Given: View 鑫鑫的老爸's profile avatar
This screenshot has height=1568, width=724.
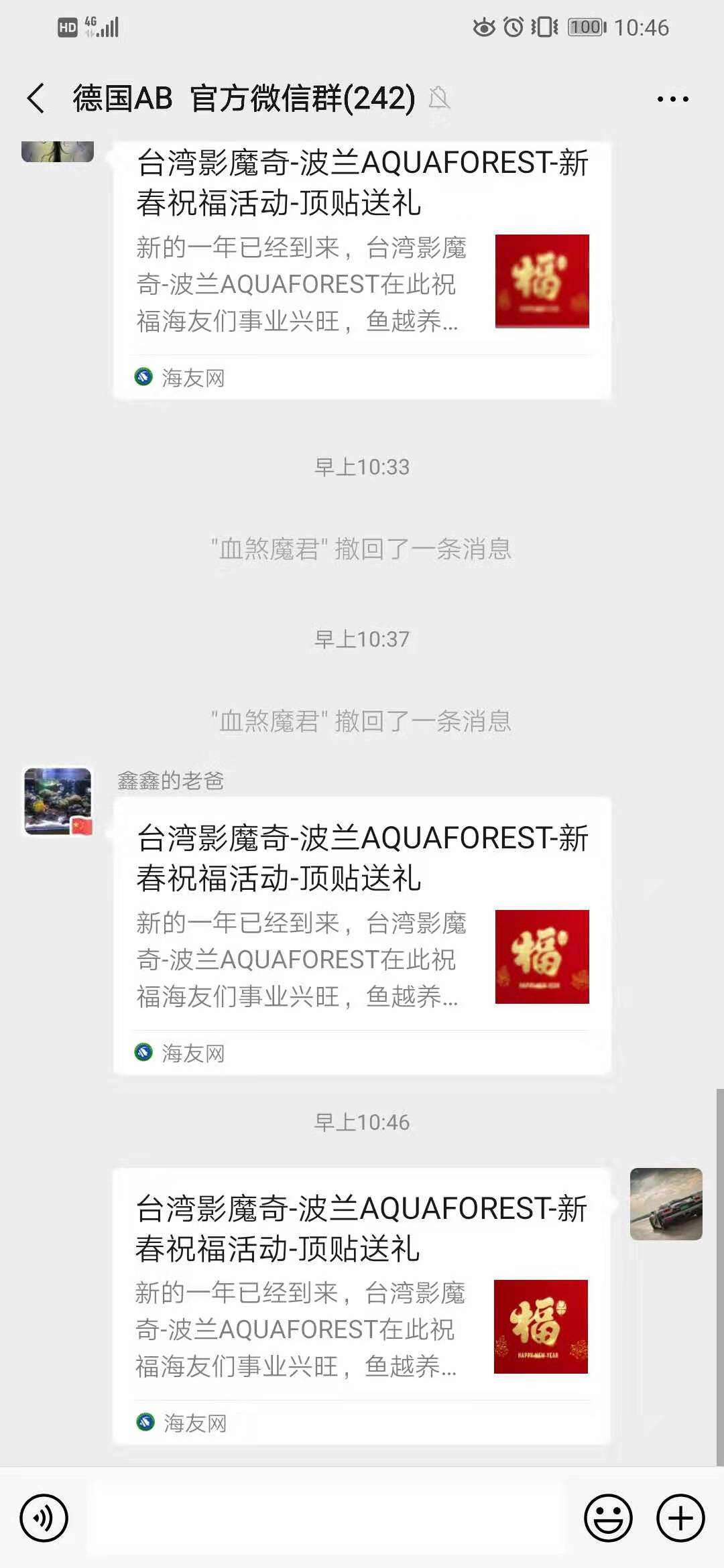Looking at the screenshot, I should click(x=58, y=801).
